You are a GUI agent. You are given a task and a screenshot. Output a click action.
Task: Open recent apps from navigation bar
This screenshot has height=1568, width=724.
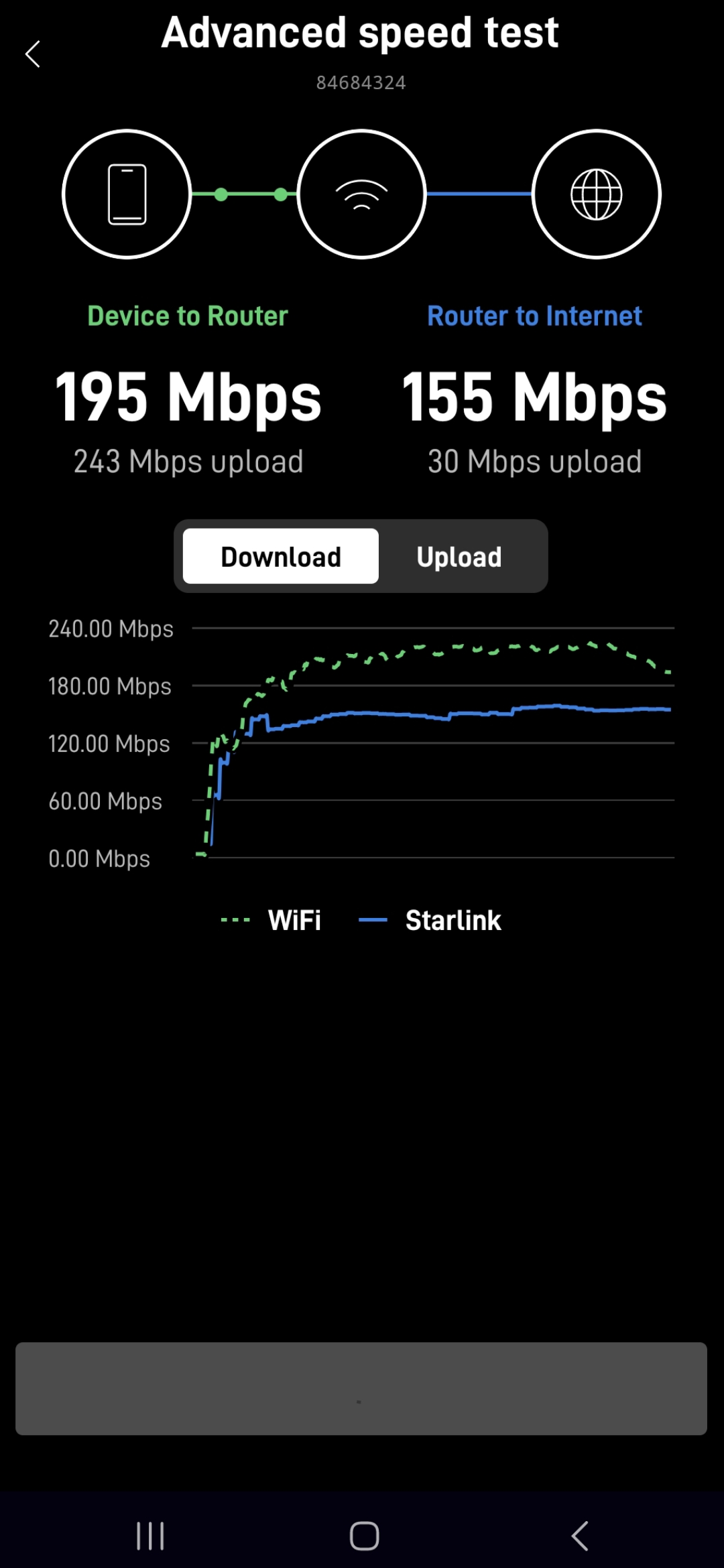(x=150, y=1536)
